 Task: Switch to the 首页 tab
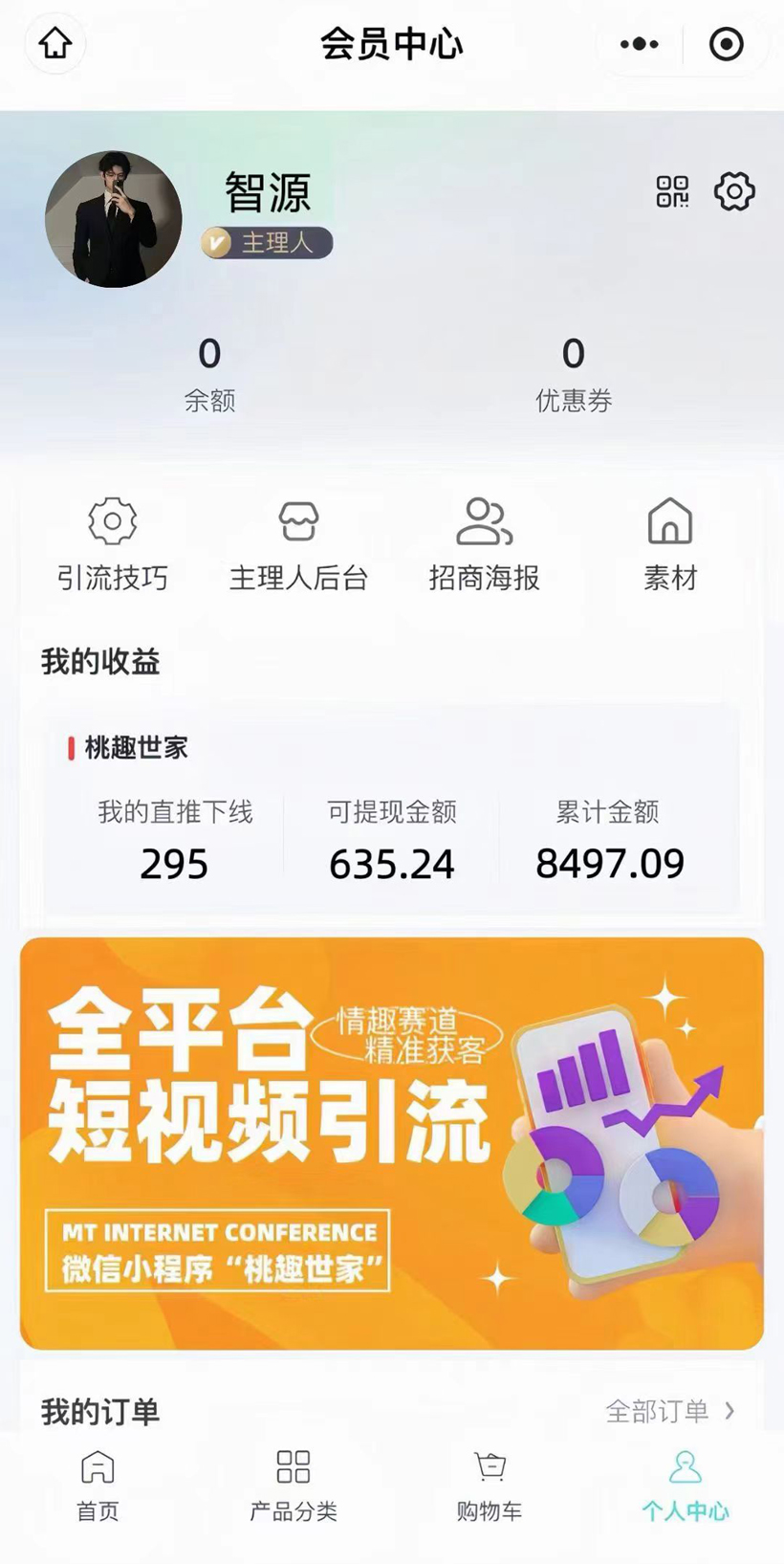pos(98,1486)
